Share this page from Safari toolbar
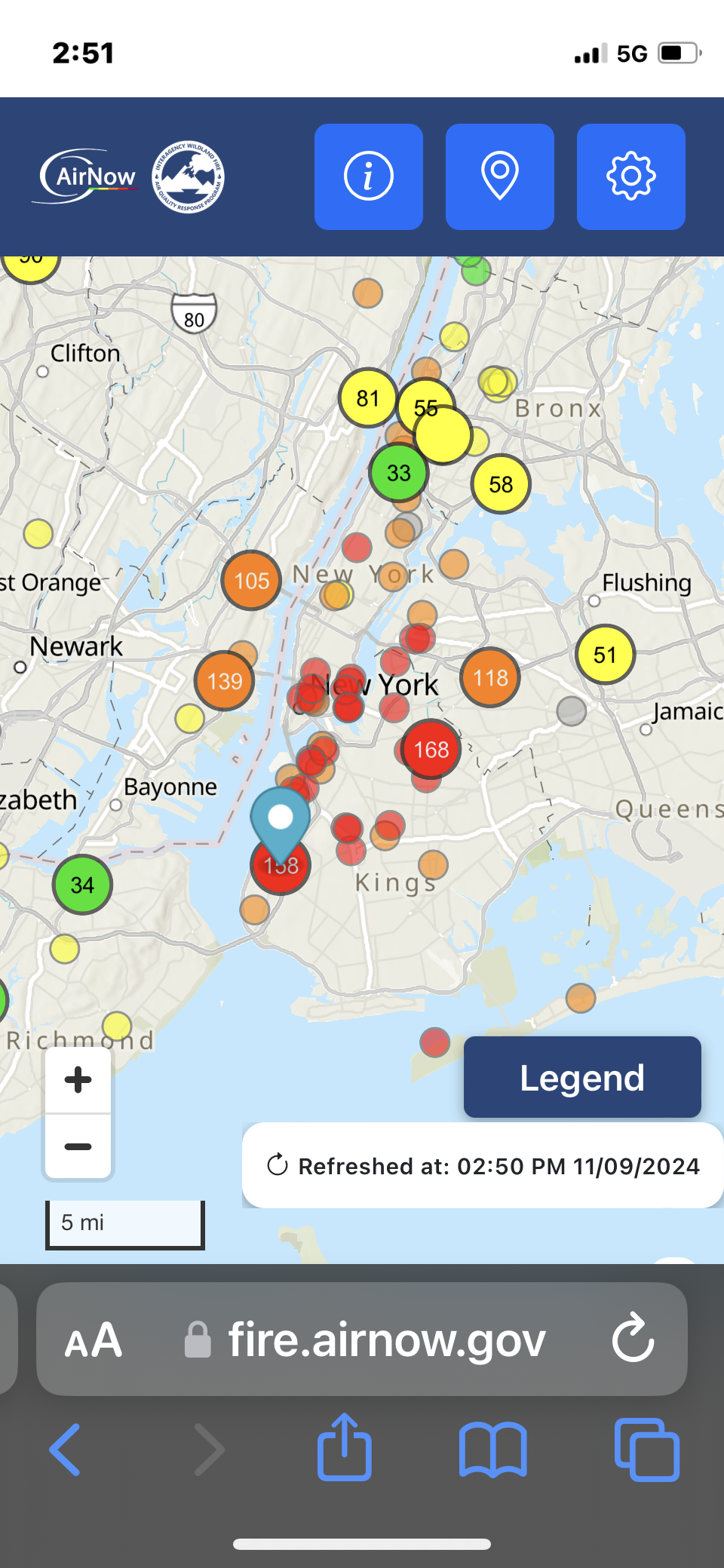This screenshot has width=724, height=1568. (345, 1447)
